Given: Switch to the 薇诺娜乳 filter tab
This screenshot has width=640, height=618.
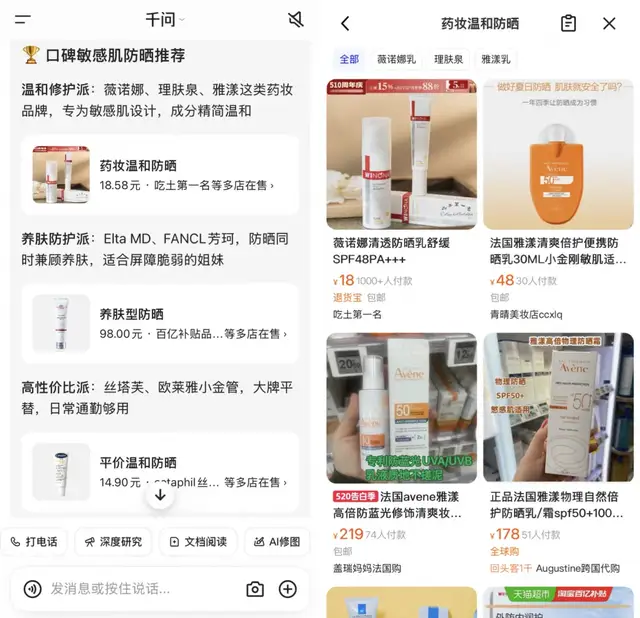Looking at the screenshot, I should click(396, 60).
